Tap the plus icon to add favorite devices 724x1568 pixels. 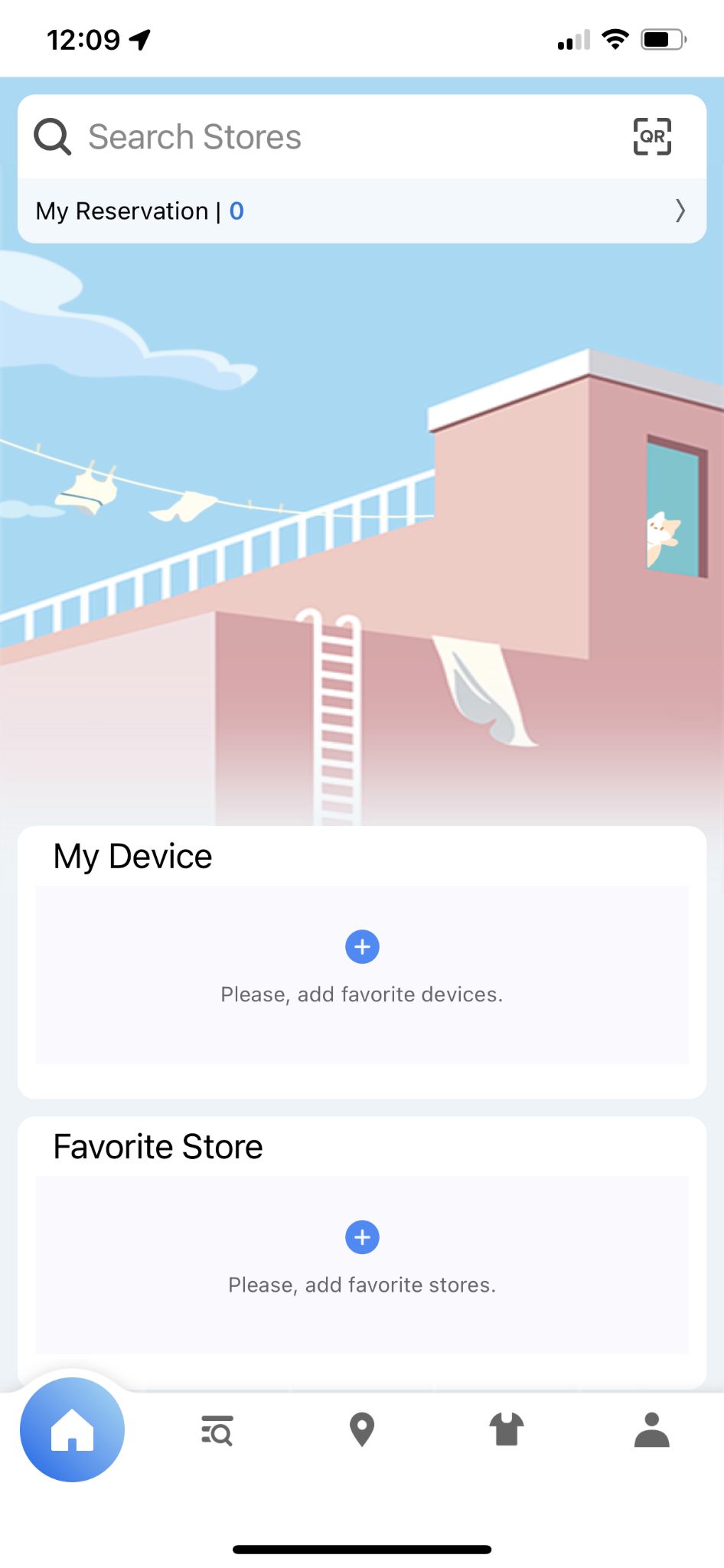coord(361,946)
